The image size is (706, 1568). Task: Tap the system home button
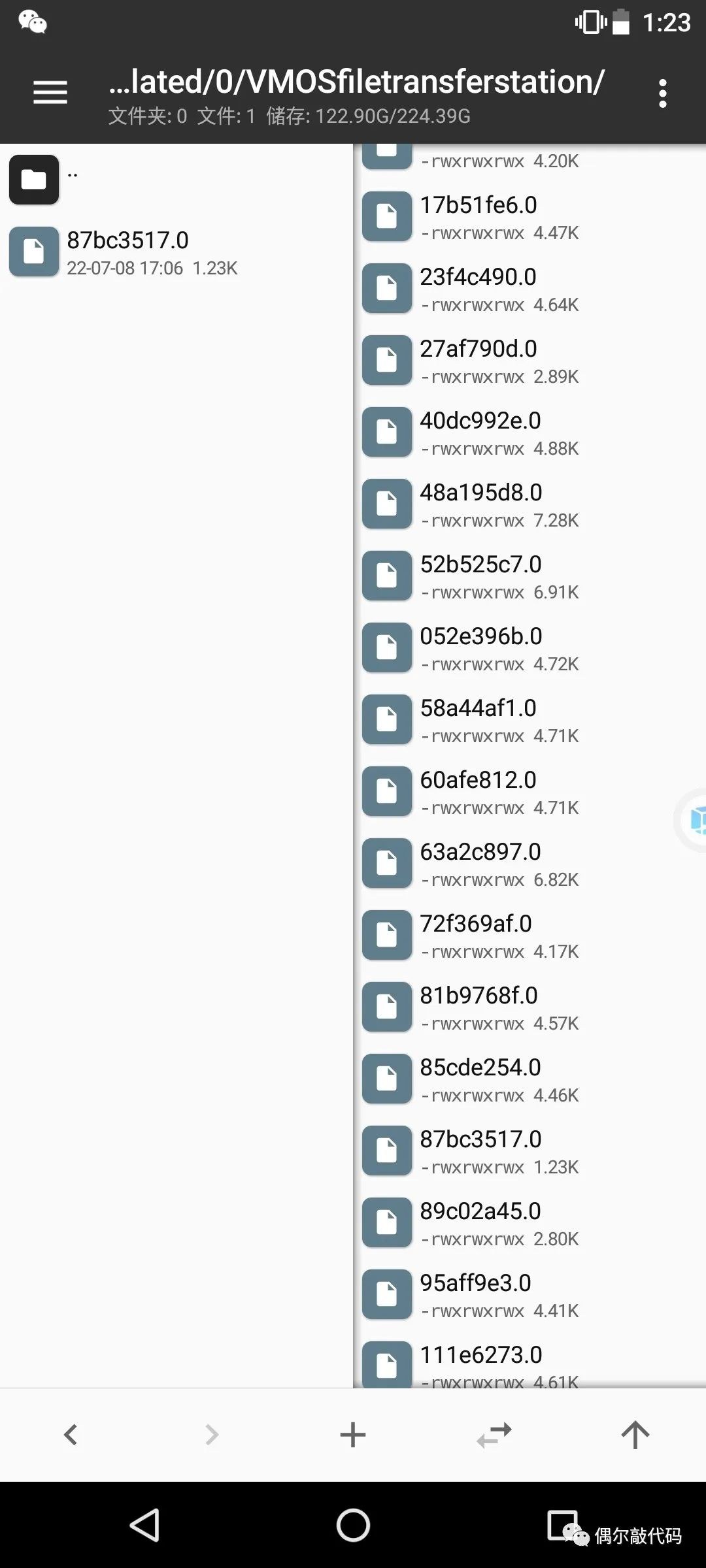(353, 1526)
